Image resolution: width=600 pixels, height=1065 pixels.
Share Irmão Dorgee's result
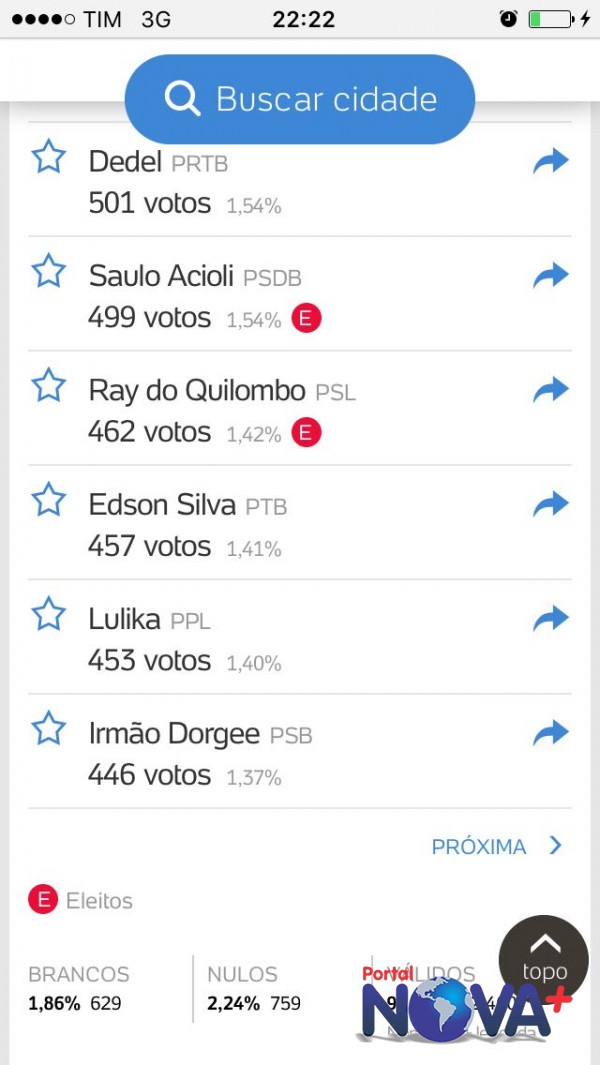pos(550,732)
